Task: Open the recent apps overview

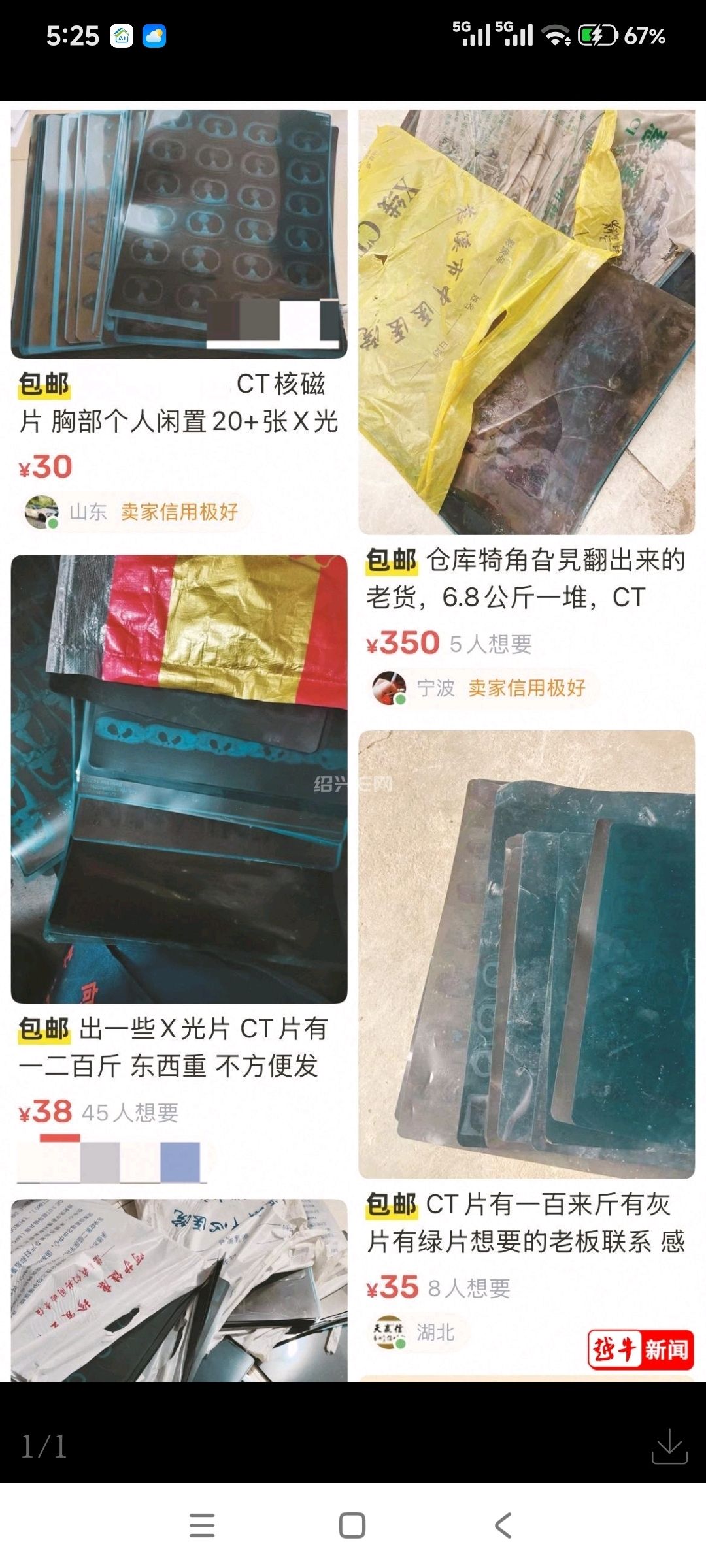Action: [x=202, y=1526]
